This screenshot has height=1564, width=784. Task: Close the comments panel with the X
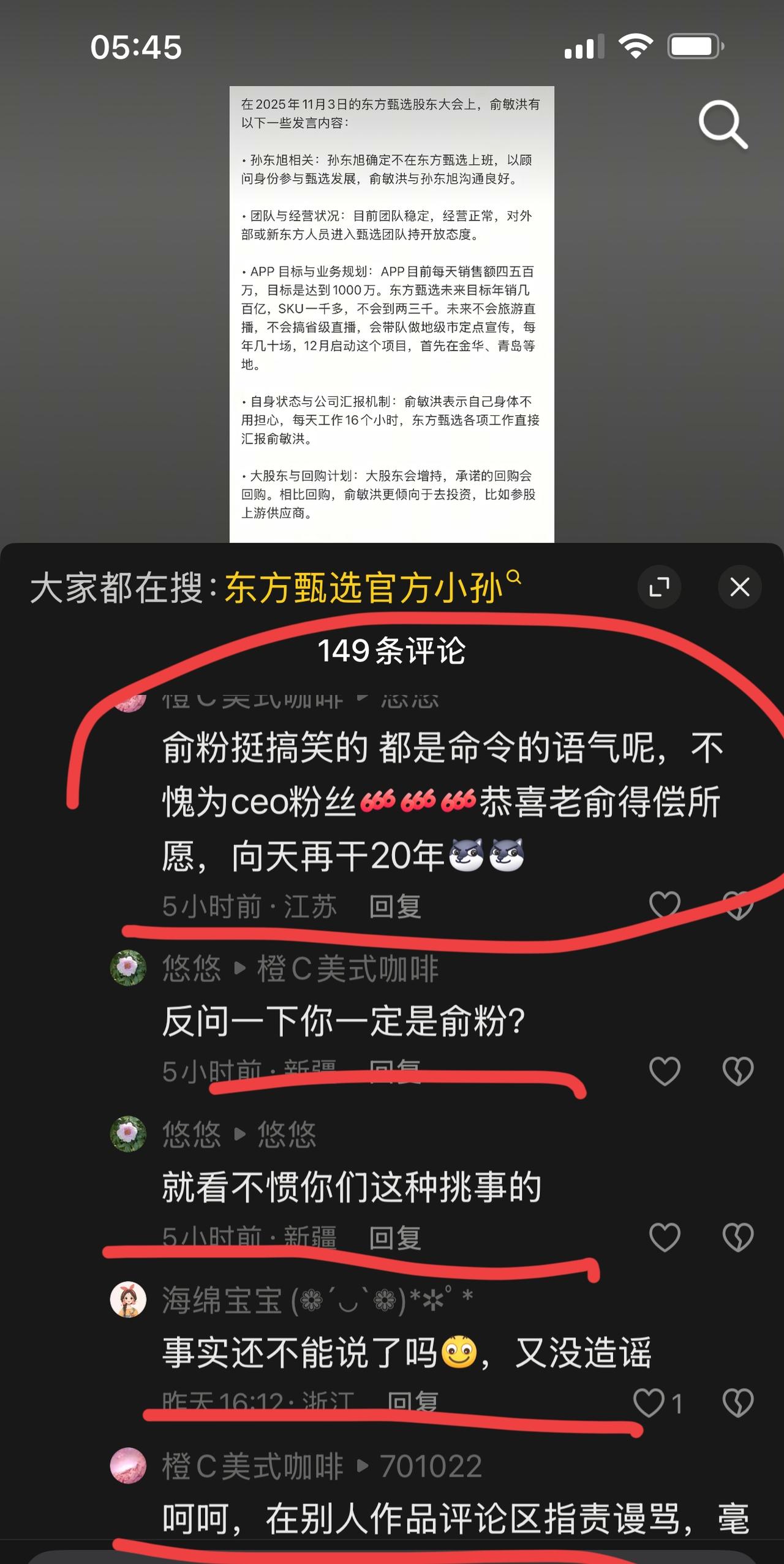tap(740, 586)
